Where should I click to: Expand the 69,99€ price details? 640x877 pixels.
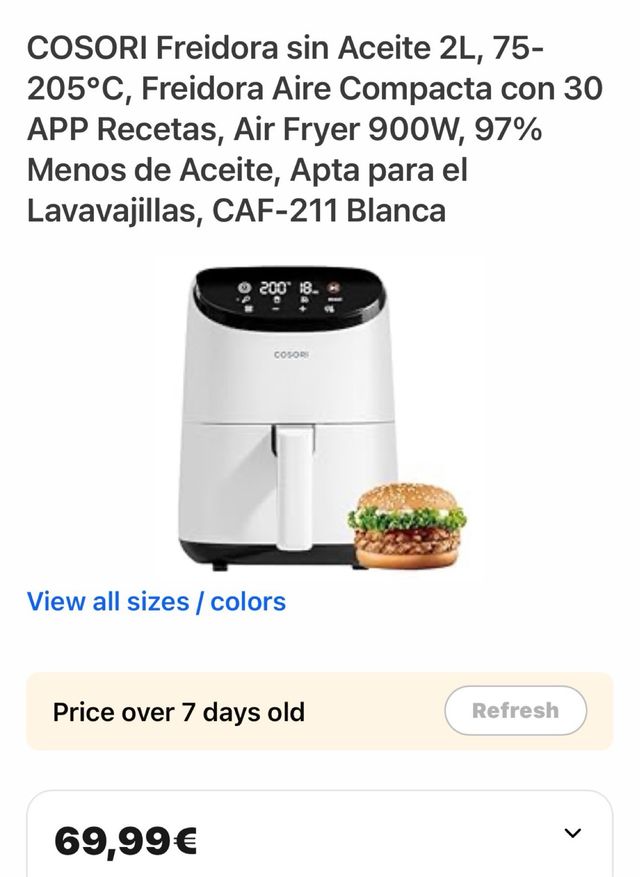coord(573,834)
